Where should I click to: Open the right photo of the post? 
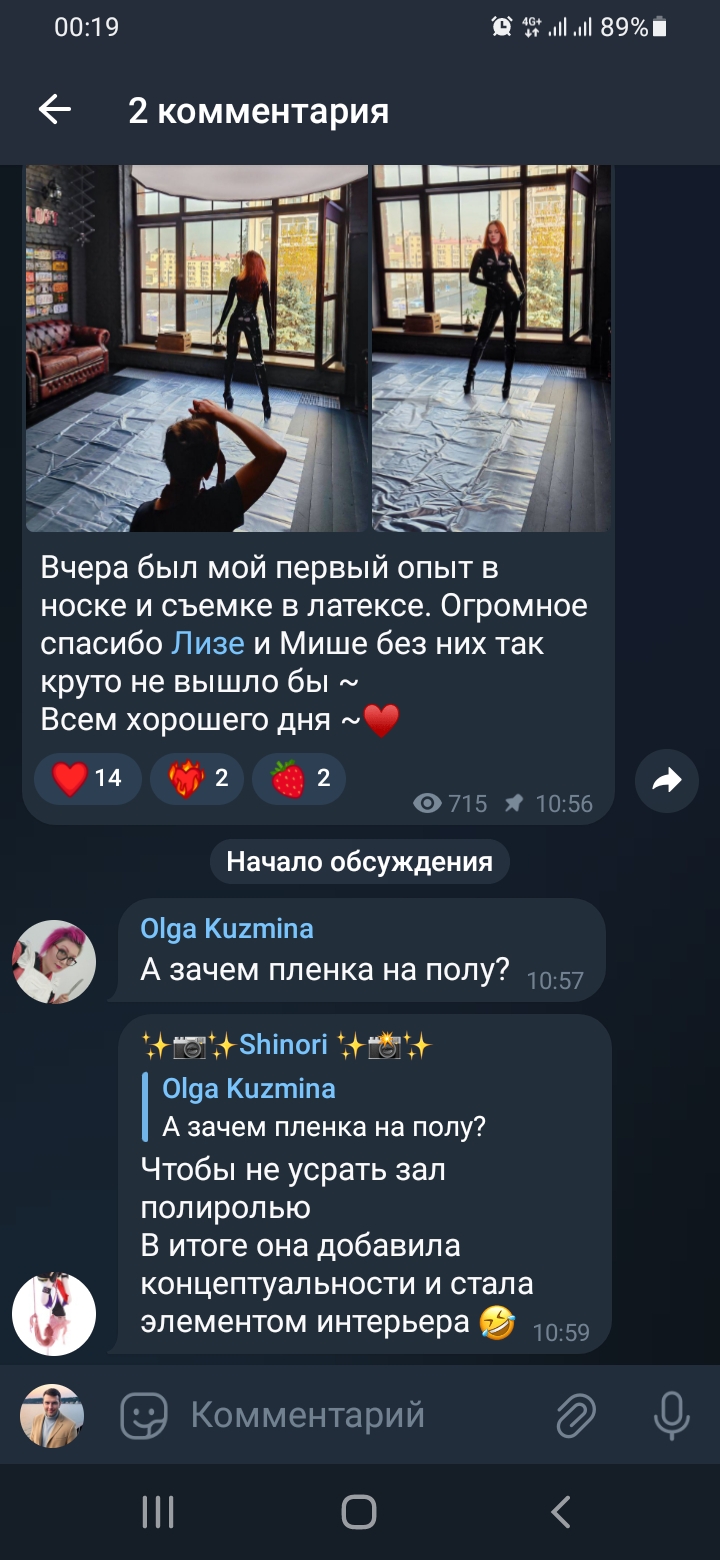491,348
